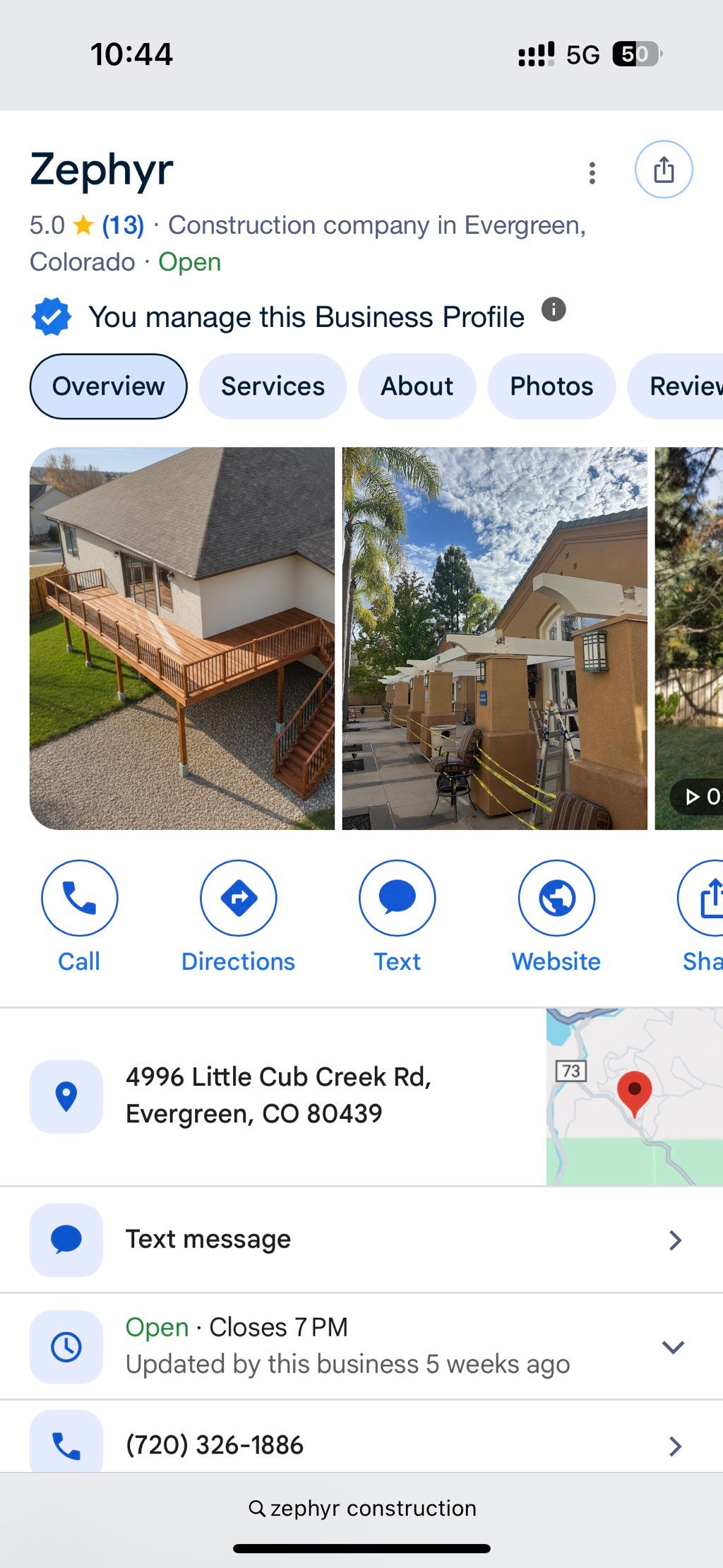Open the 4996 Little Cub Creek Rd address
This screenshot has height=1568, width=723.
click(x=278, y=1095)
